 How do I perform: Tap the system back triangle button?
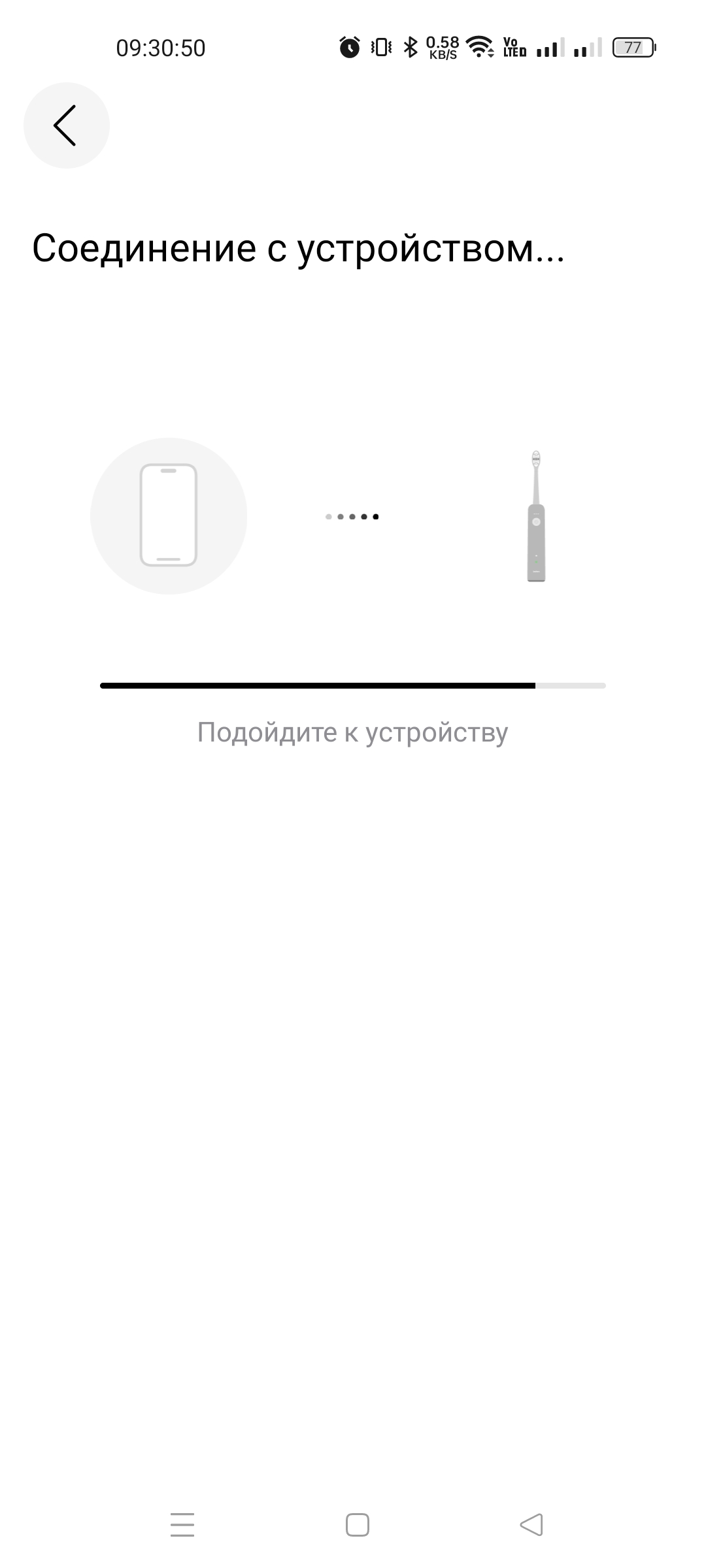point(531,1525)
